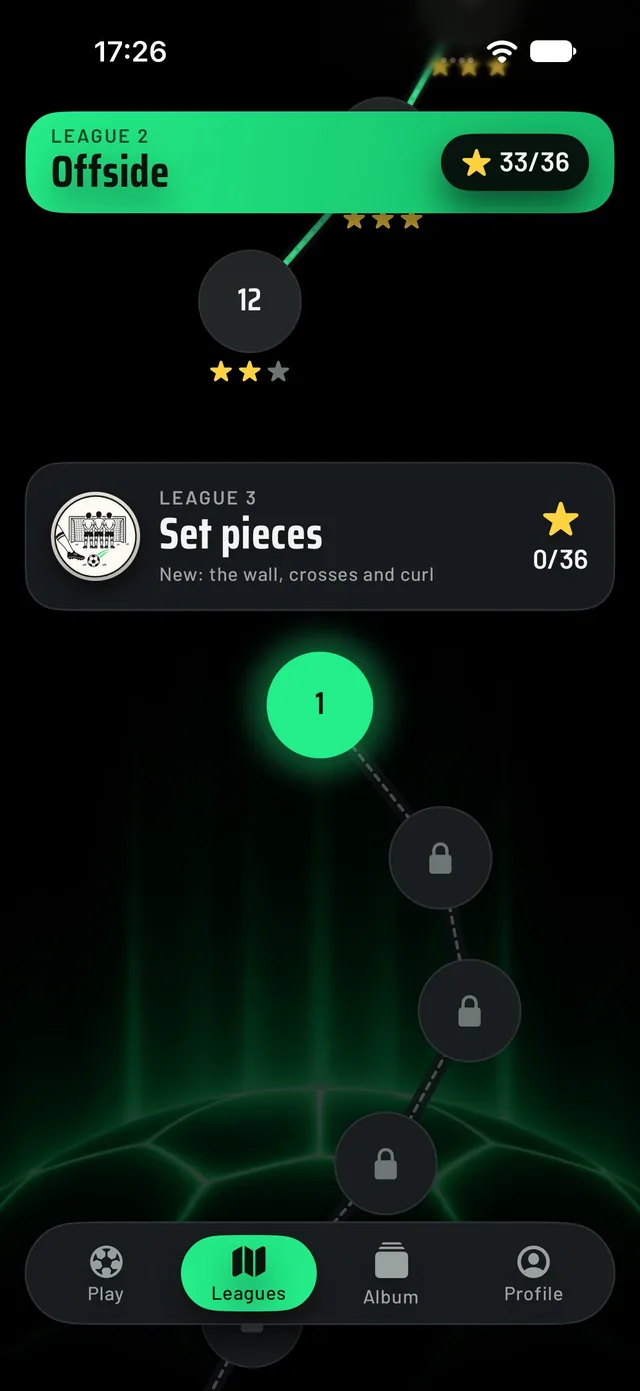Open the Set pieces league card
The width and height of the screenshot is (640, 1391).
(319, 536)
